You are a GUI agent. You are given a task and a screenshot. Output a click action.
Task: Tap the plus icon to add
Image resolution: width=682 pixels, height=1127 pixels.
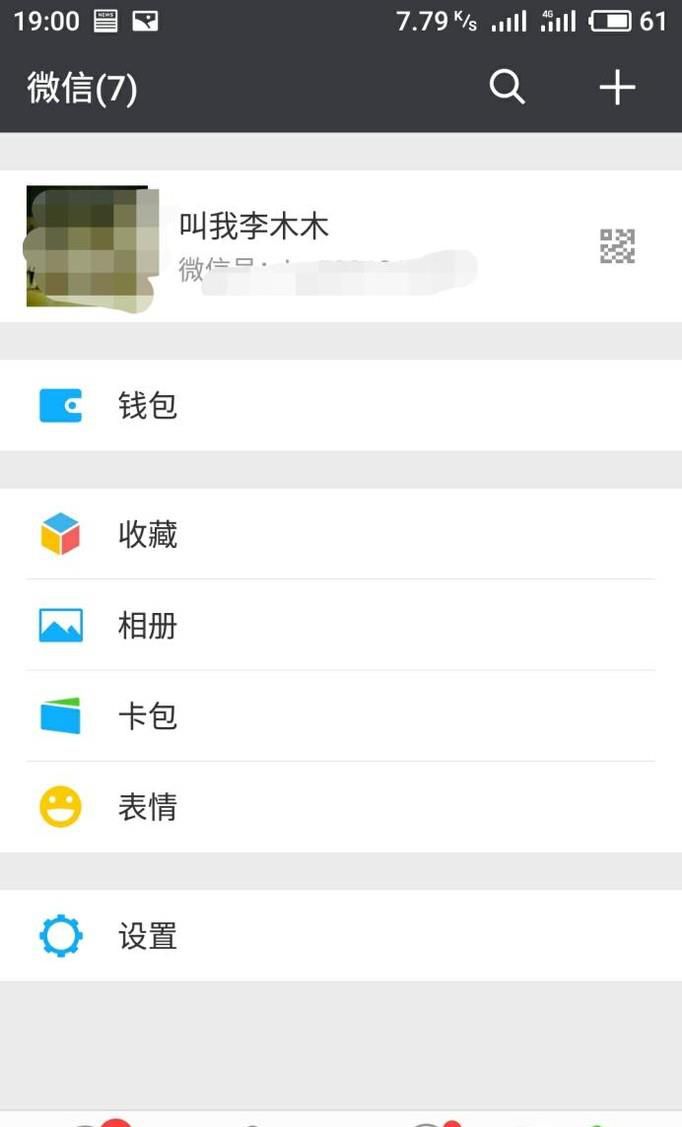[x=617, y=88]
